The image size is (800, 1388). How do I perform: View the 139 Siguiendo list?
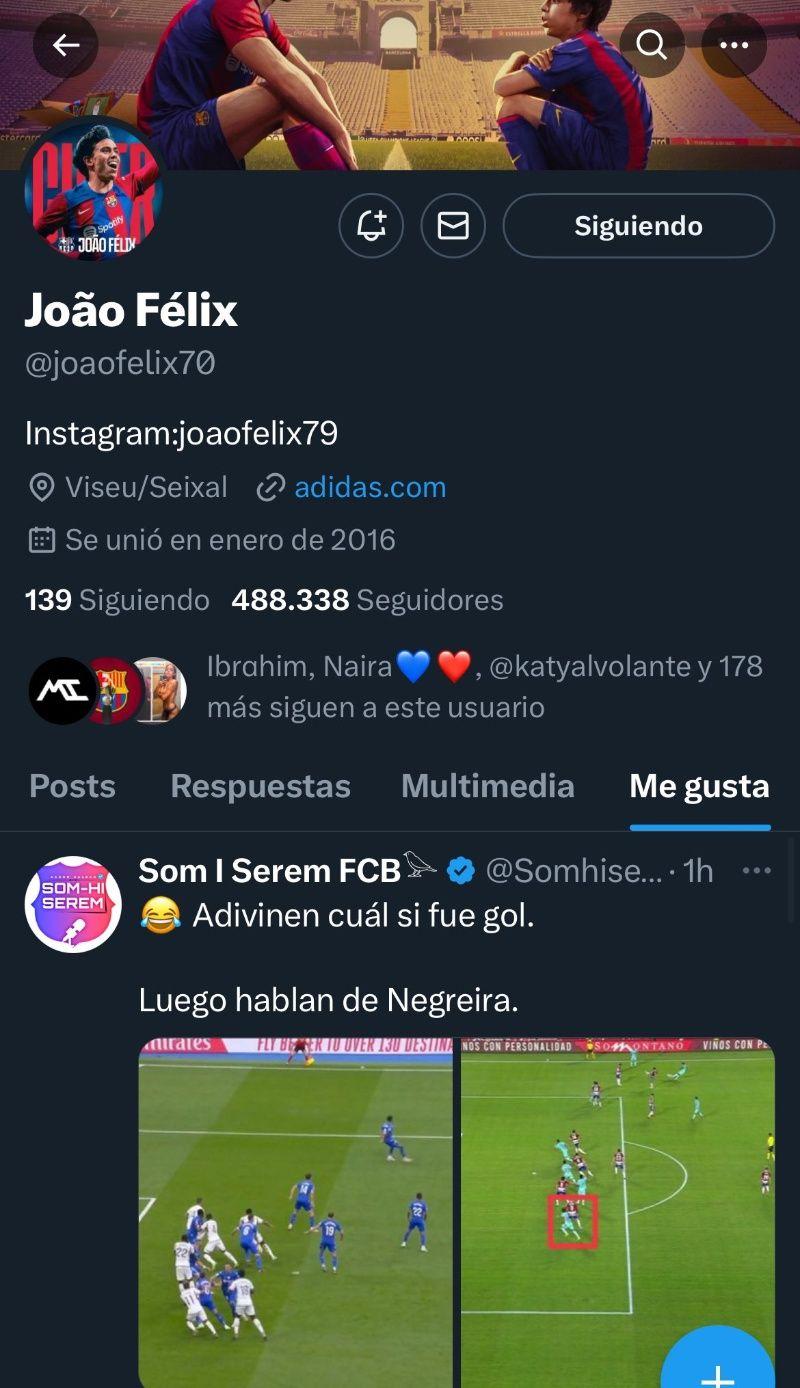pyautogui.click(x=117, y=600)
